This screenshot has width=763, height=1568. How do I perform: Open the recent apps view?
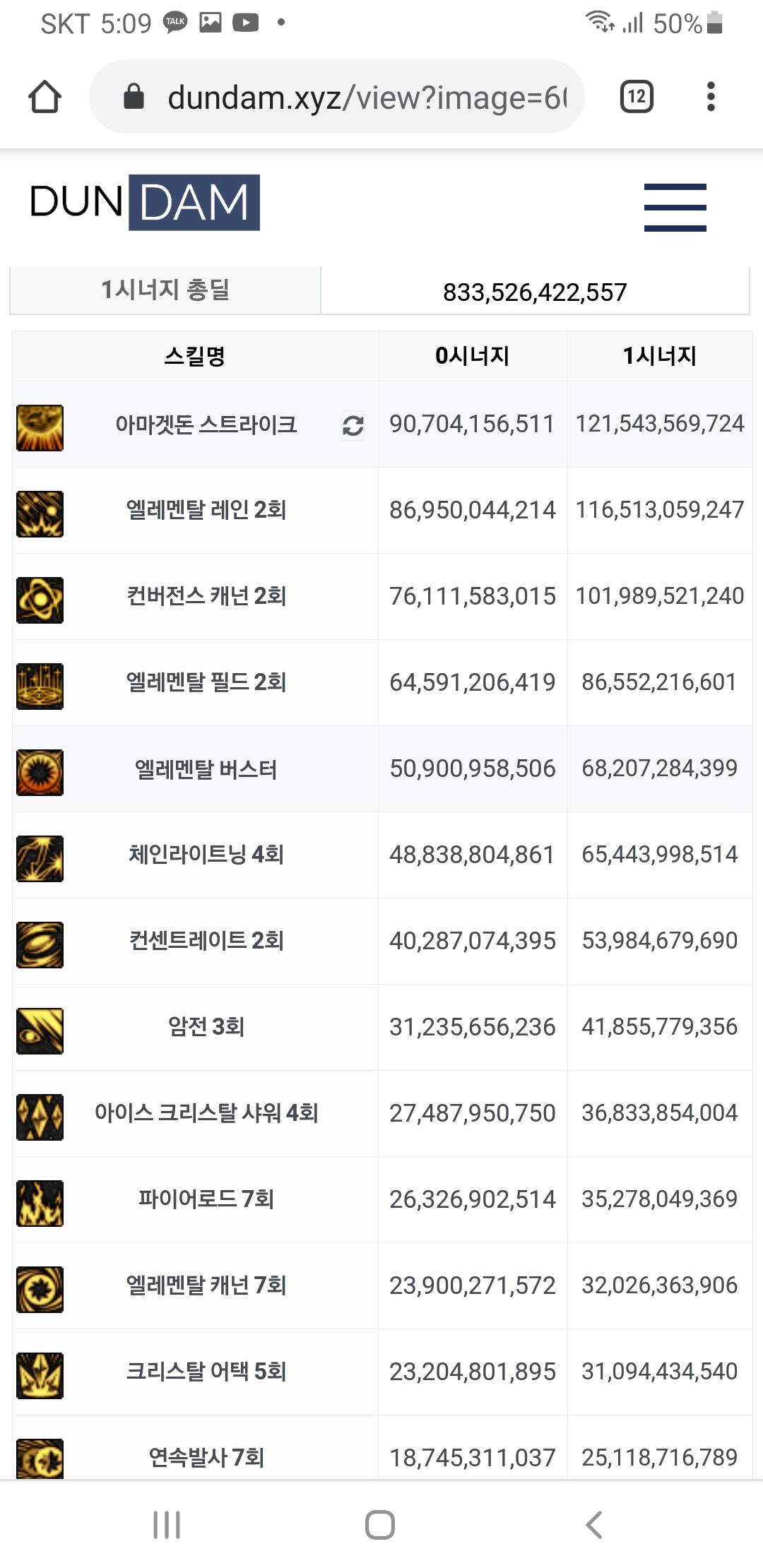[x=167, y=1524]
